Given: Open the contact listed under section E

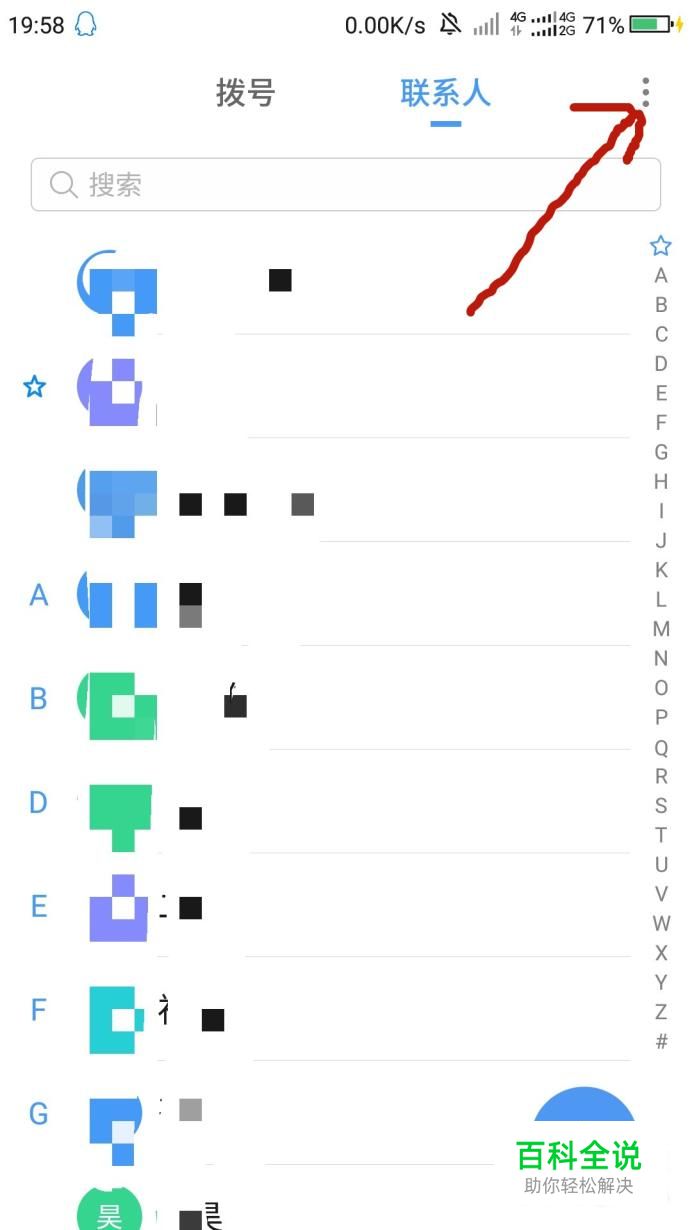Looking at the screenshot, I should pyautogui.click(x=350, y=908).
